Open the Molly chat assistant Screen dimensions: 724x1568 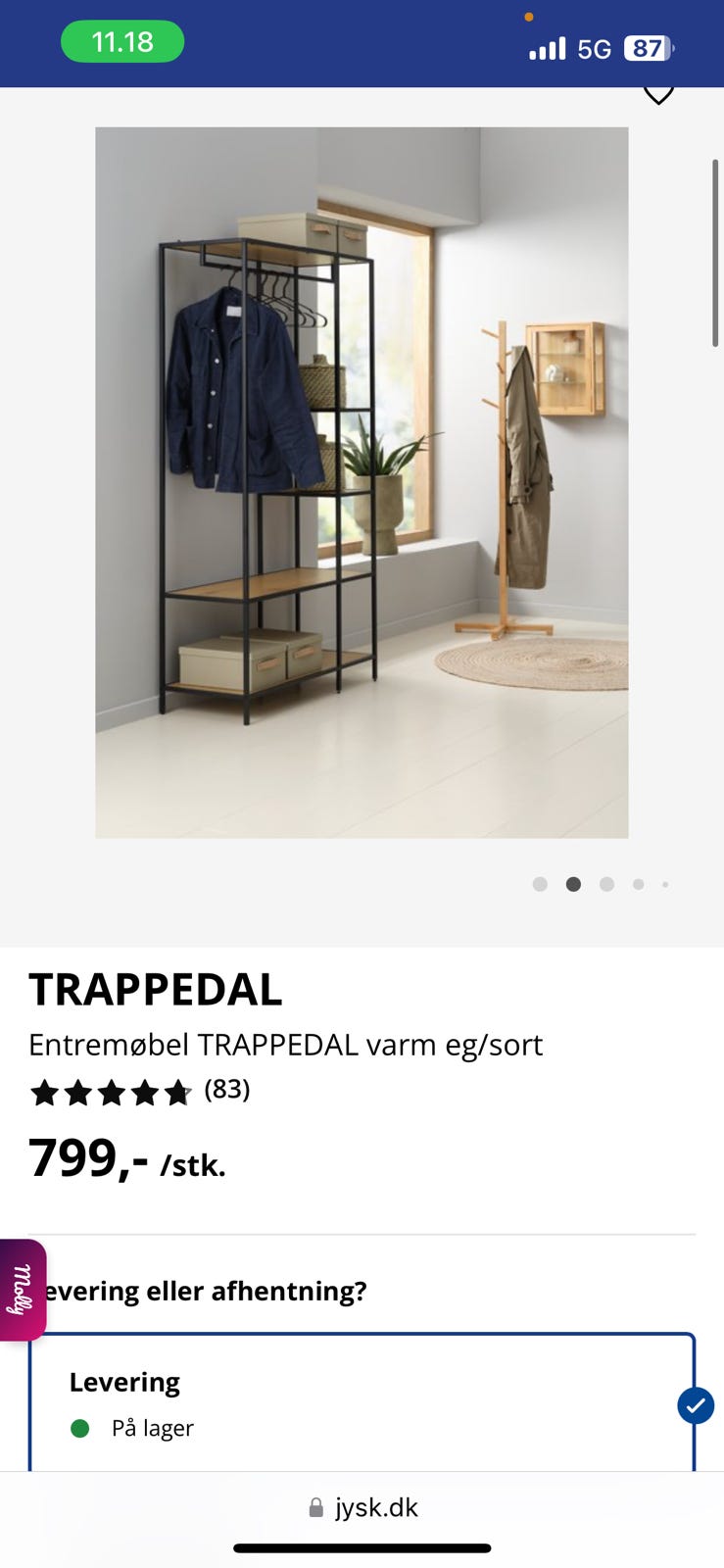(x=20, y=1291)
